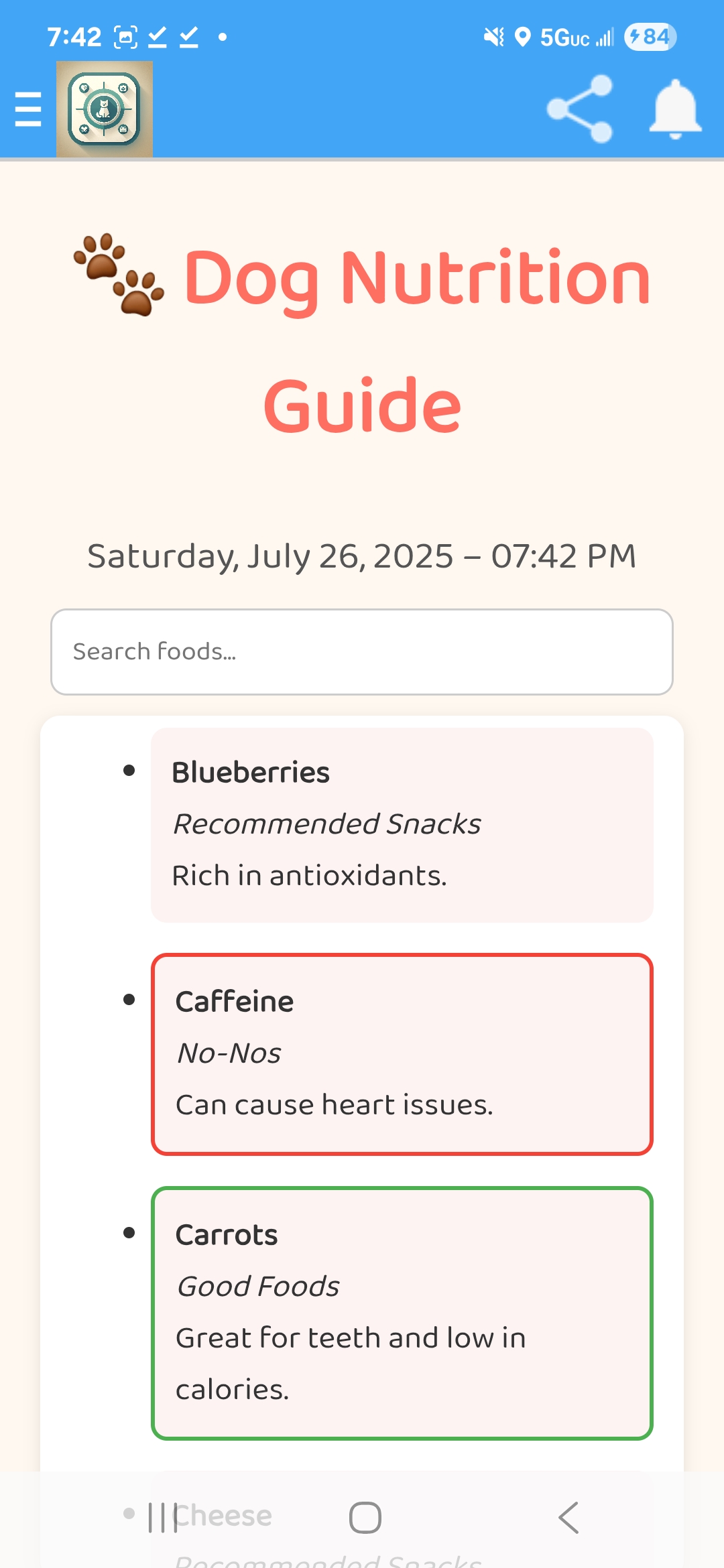Open the hamburger drawer menu
Viewport: 724px width, 1568px height.
click(x=28, y=109)
